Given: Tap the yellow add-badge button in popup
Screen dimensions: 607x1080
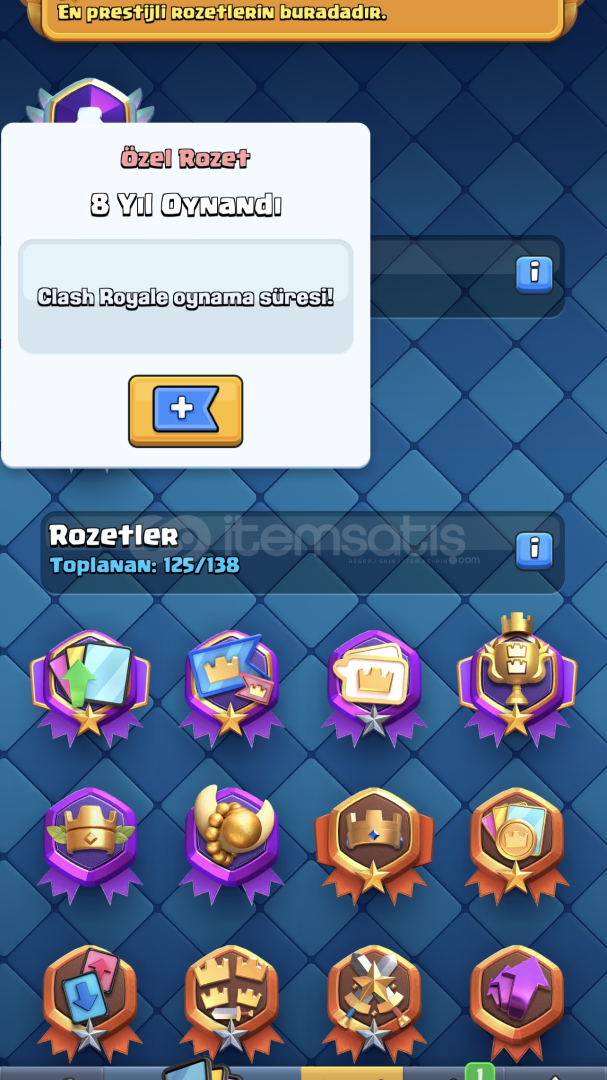Looking at the screenshot, I should click(x=185, y=411).
